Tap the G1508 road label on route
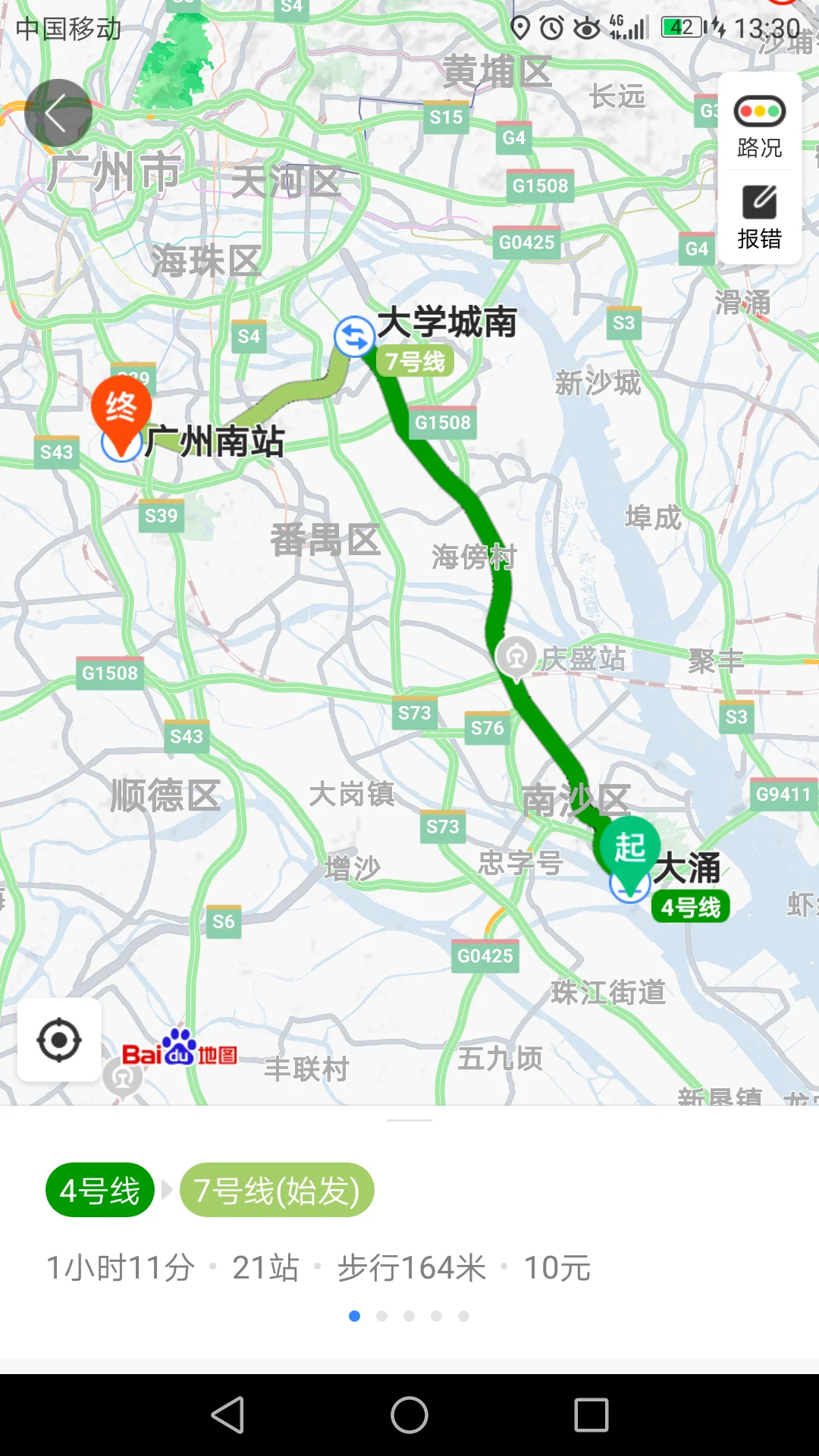 pyautogui.click(x=442, y=422)
